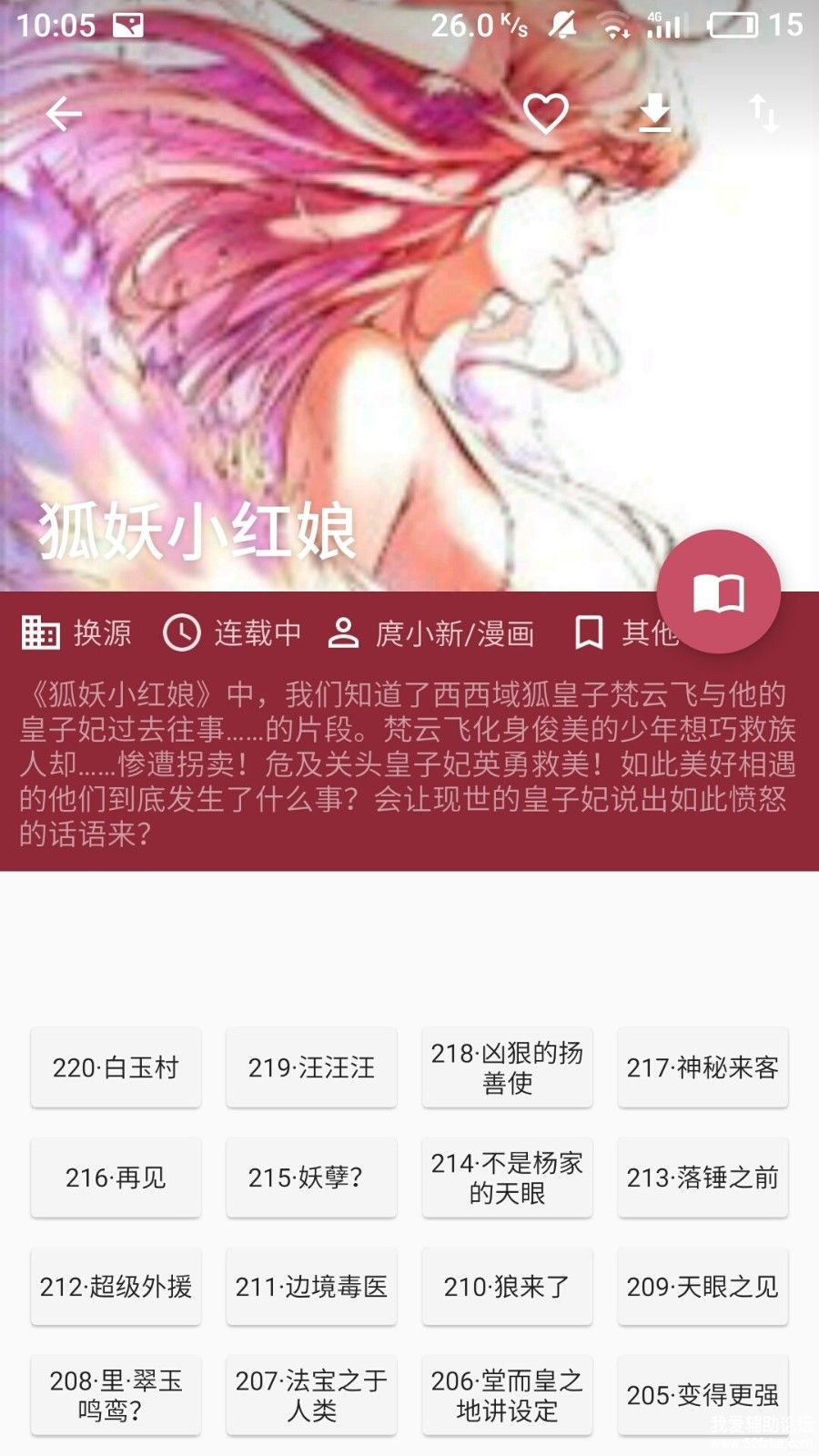Open chapter 210·狼来了

507,1287
